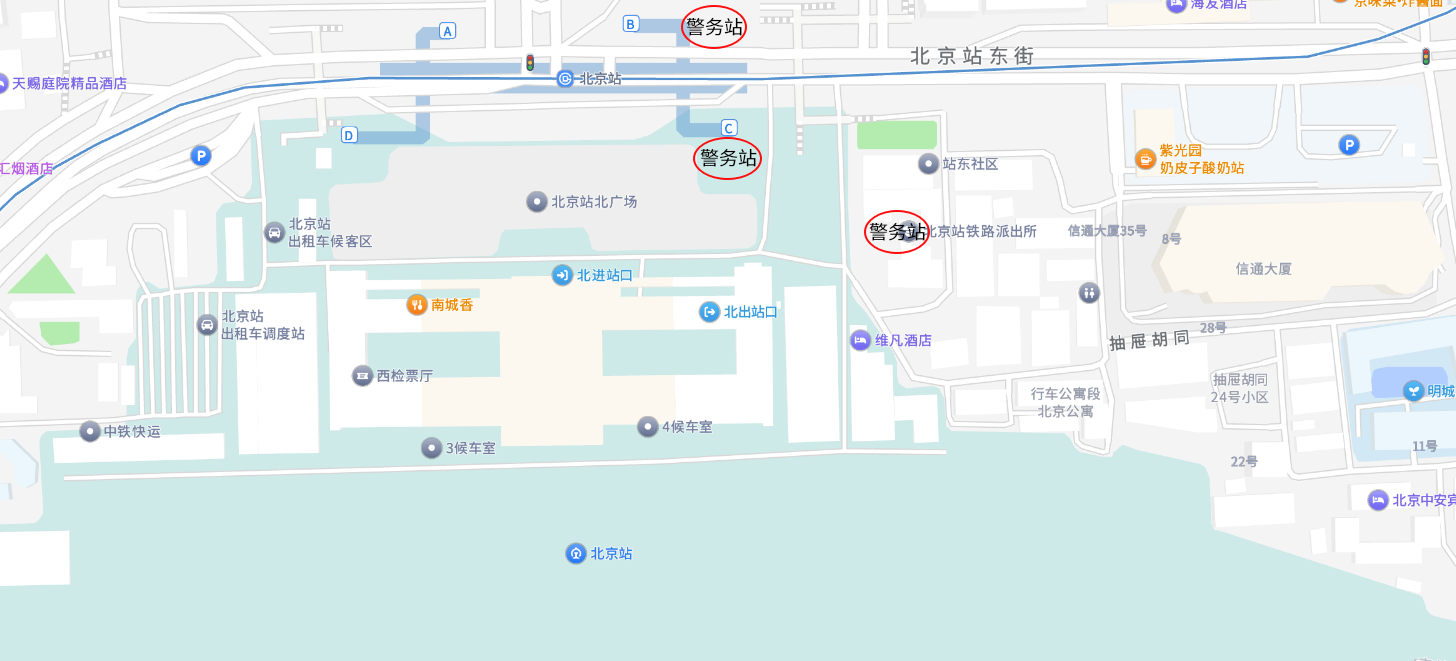1456x661 pixels.
Task: Open the 信通大厦 building label
Action: pyautogui.click(x=1263, y=269)
